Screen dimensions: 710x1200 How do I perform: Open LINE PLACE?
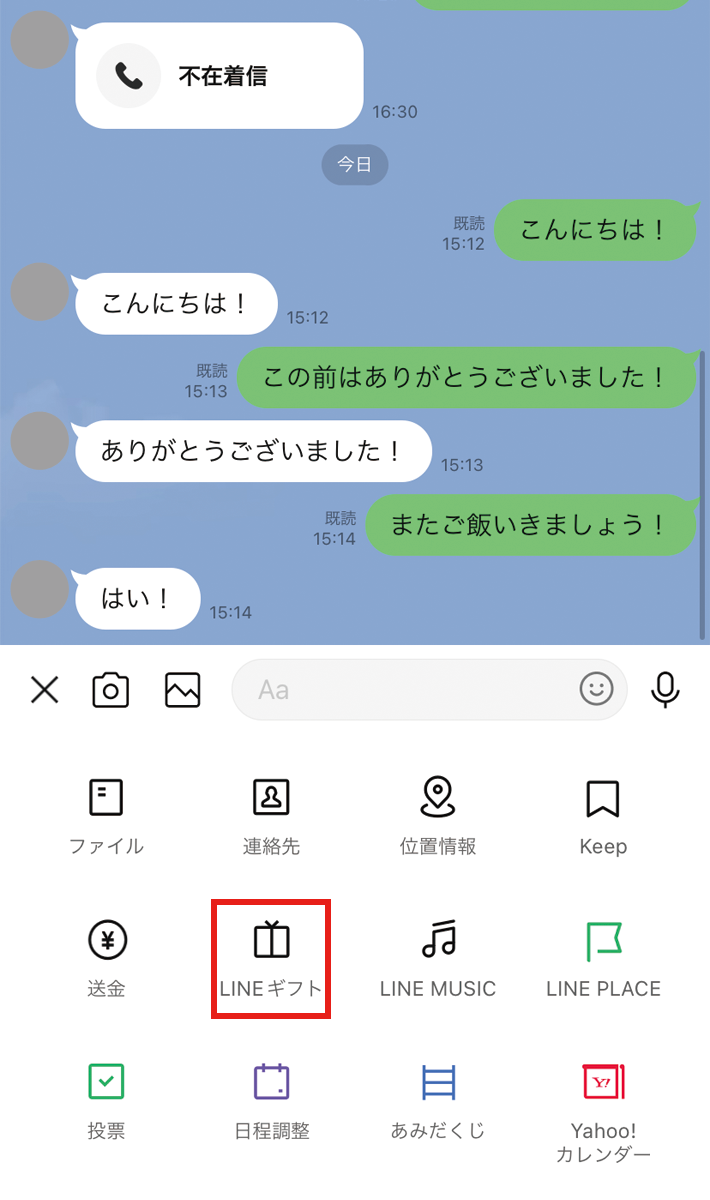point(603,958)
